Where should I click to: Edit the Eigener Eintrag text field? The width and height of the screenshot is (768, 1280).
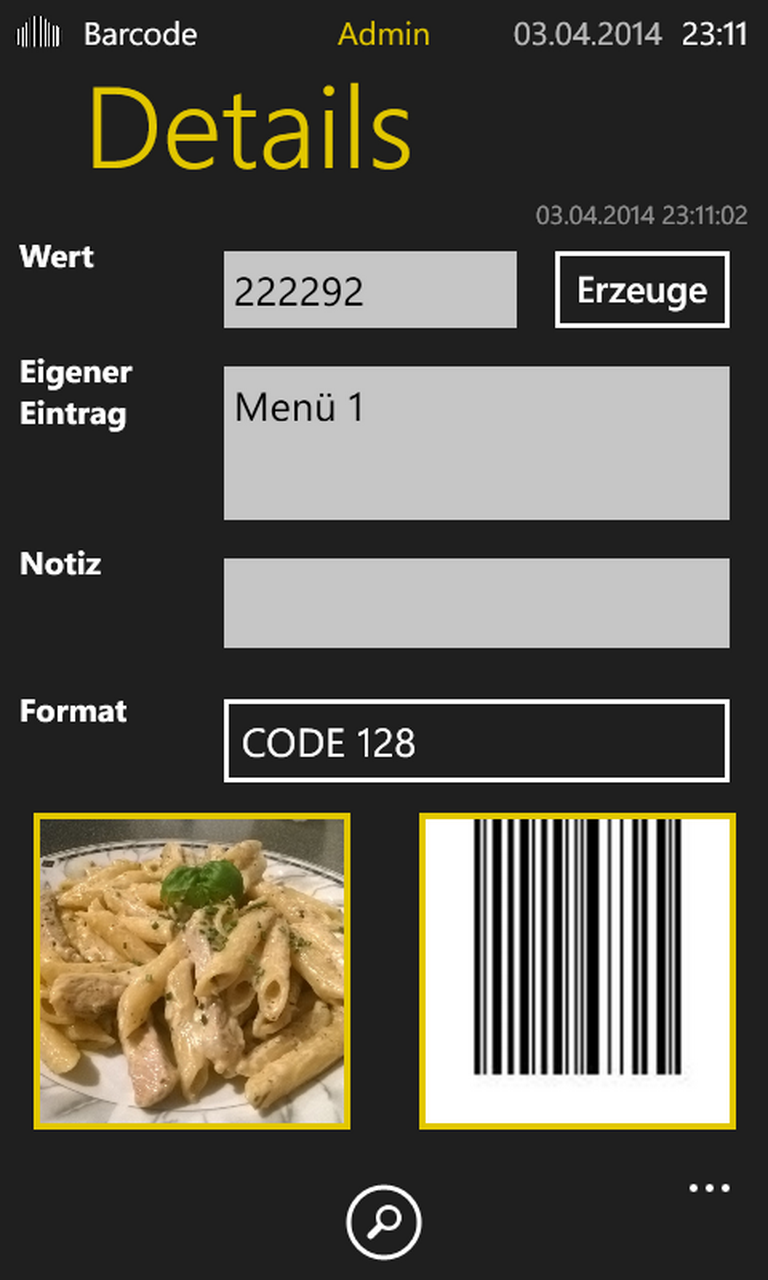pyautogui.click(x=476, y=443)
